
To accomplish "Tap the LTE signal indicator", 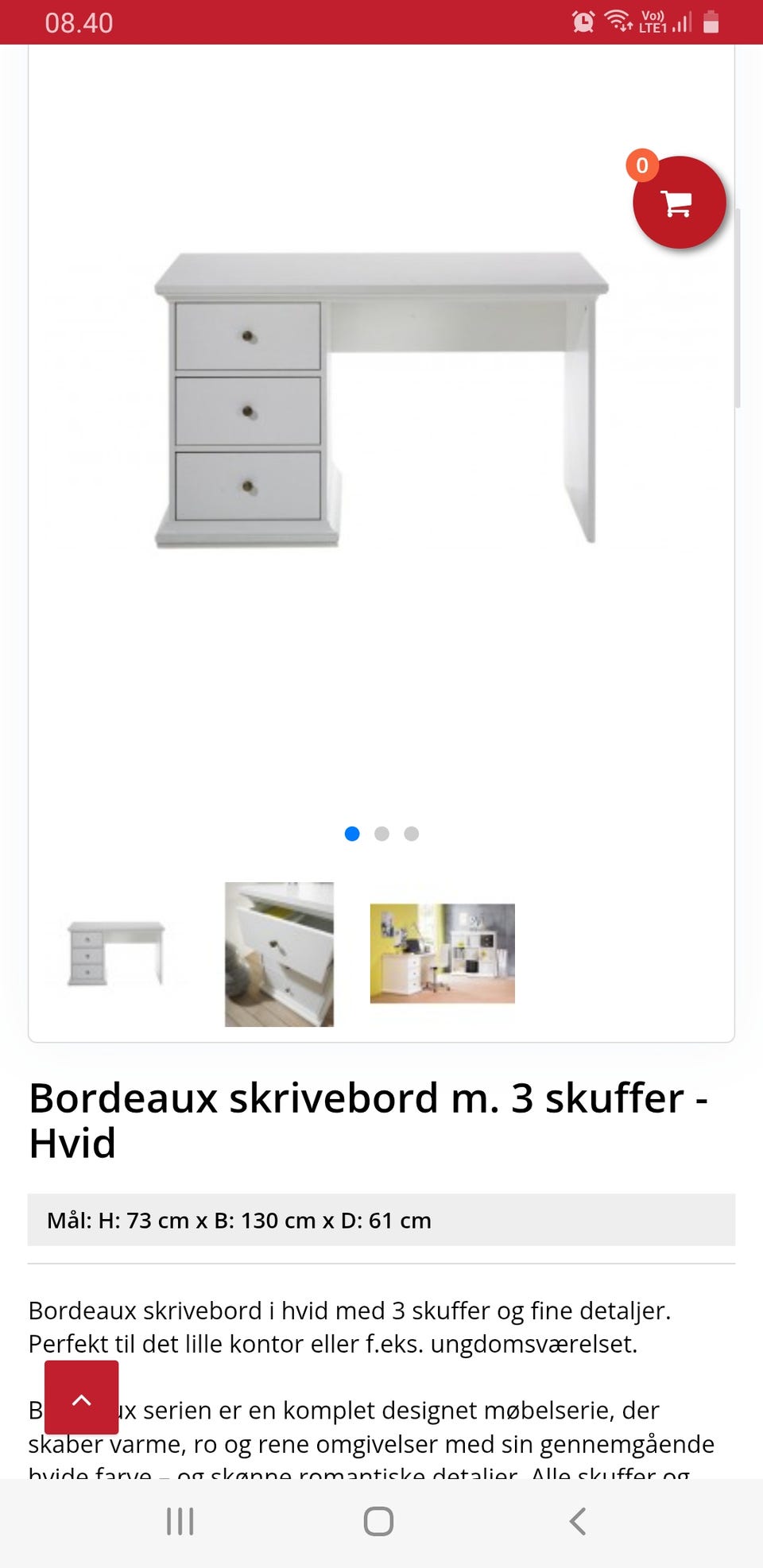I will (x=682, y=21).
